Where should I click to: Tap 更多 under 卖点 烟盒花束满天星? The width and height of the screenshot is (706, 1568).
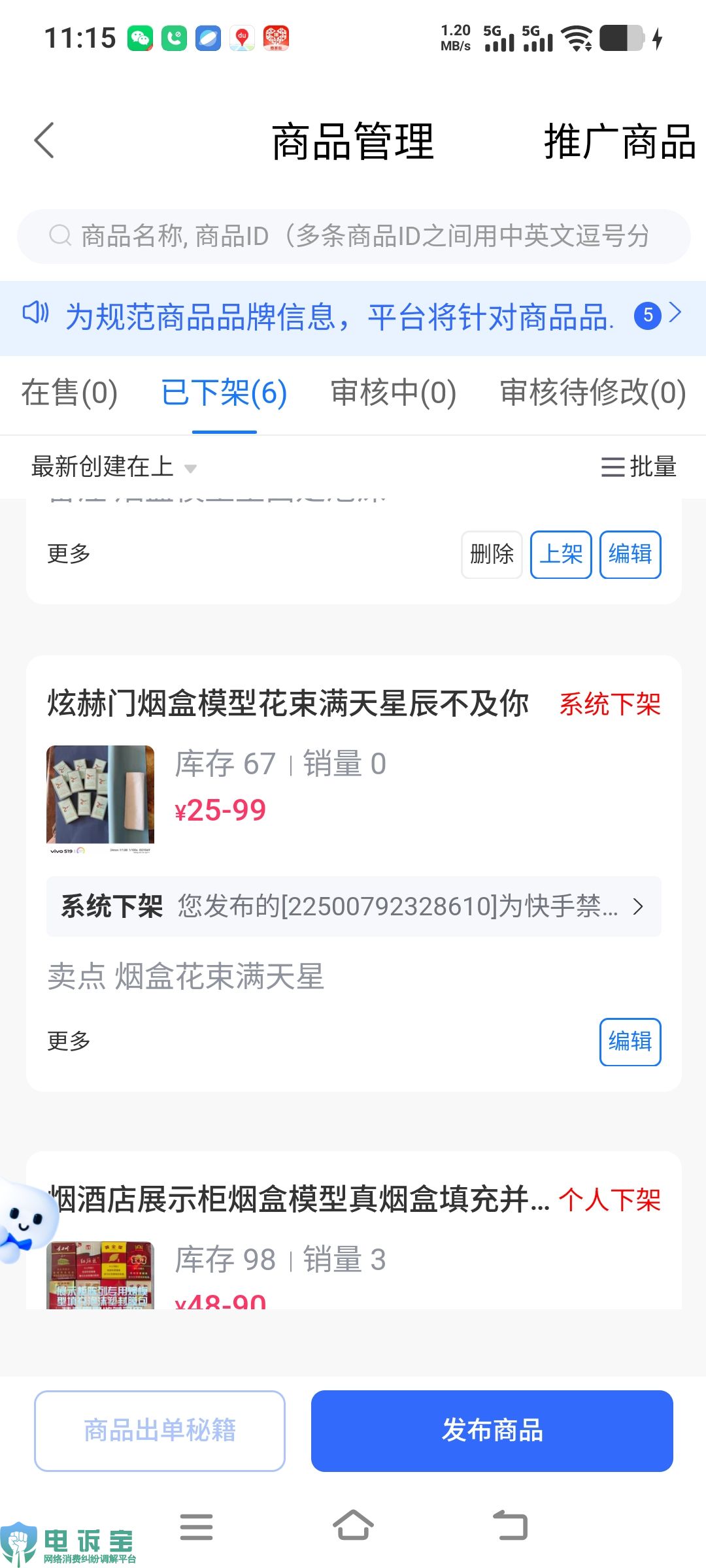pyautogui.click(x=69, y=1041)
